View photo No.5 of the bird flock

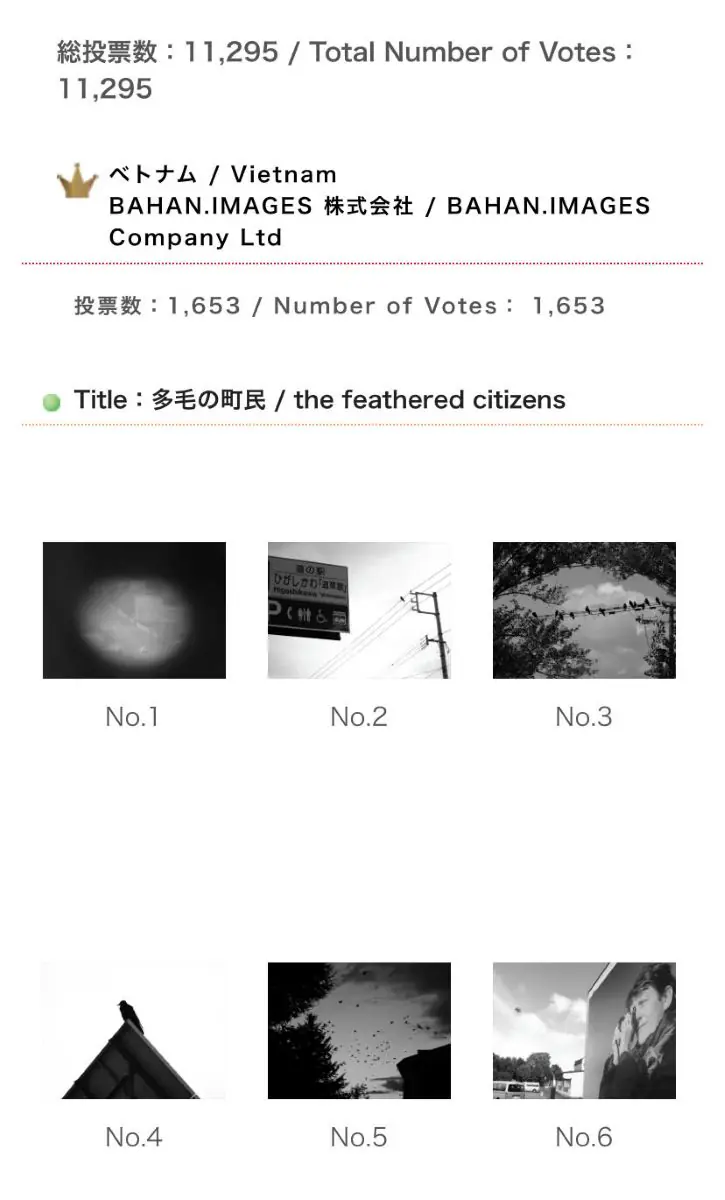pos(359,1030)
